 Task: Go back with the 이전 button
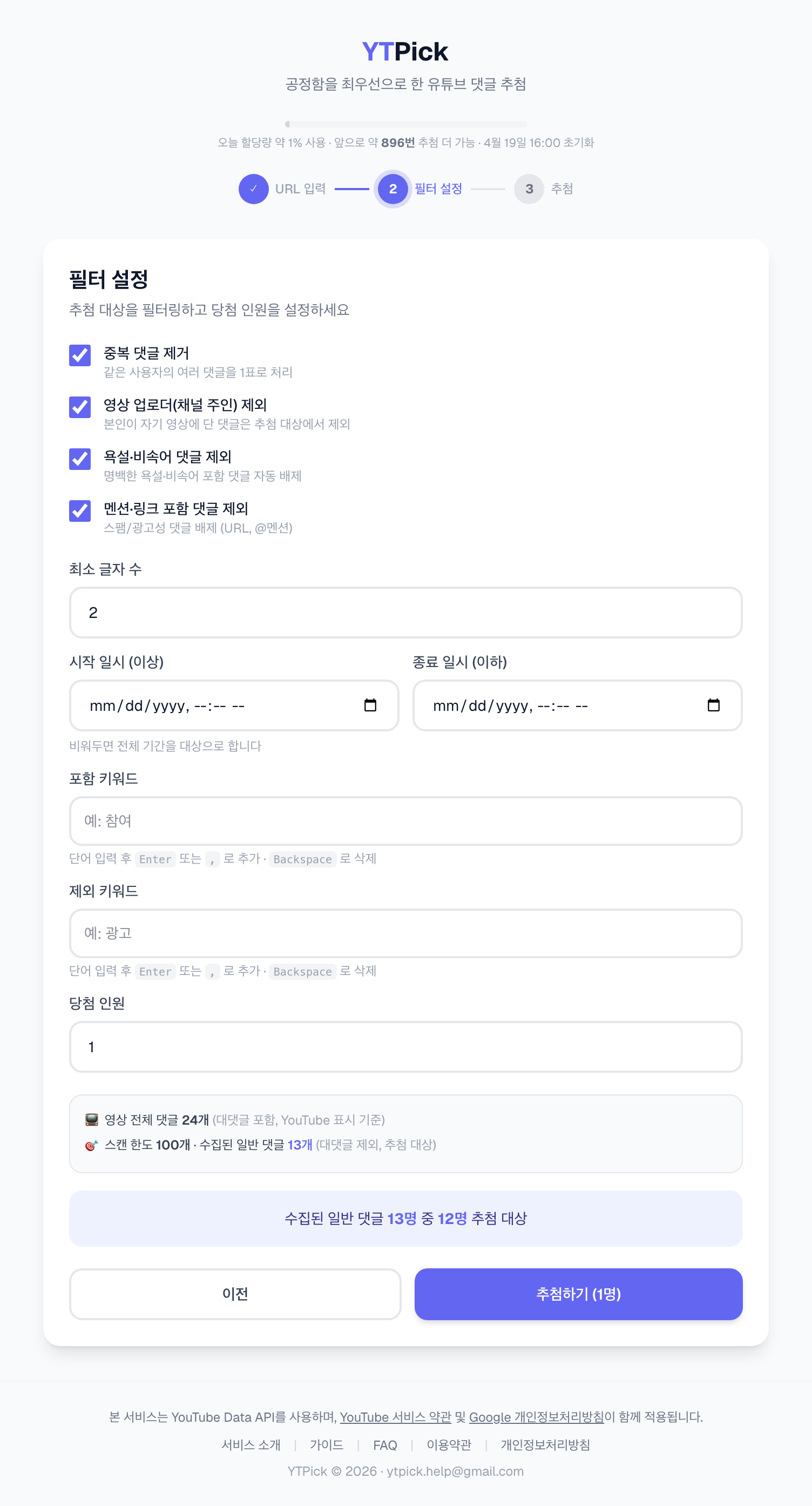point(235,1294)
